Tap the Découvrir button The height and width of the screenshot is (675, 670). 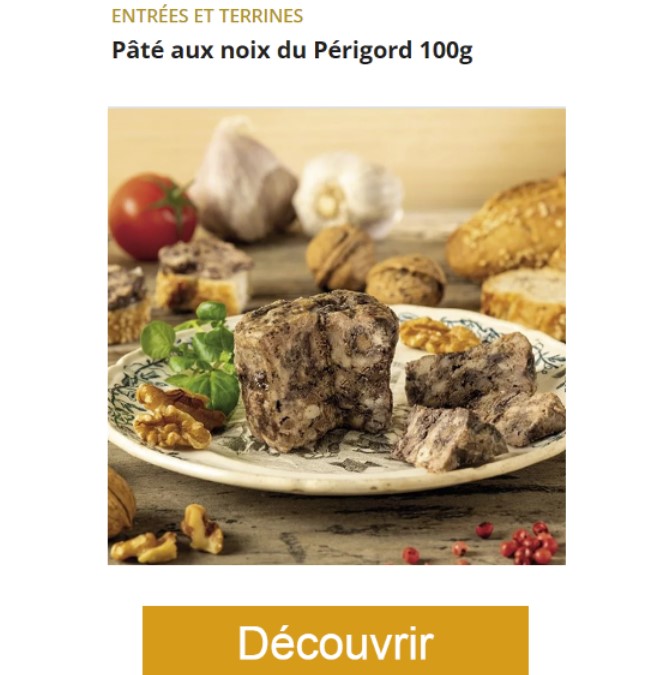335,641
